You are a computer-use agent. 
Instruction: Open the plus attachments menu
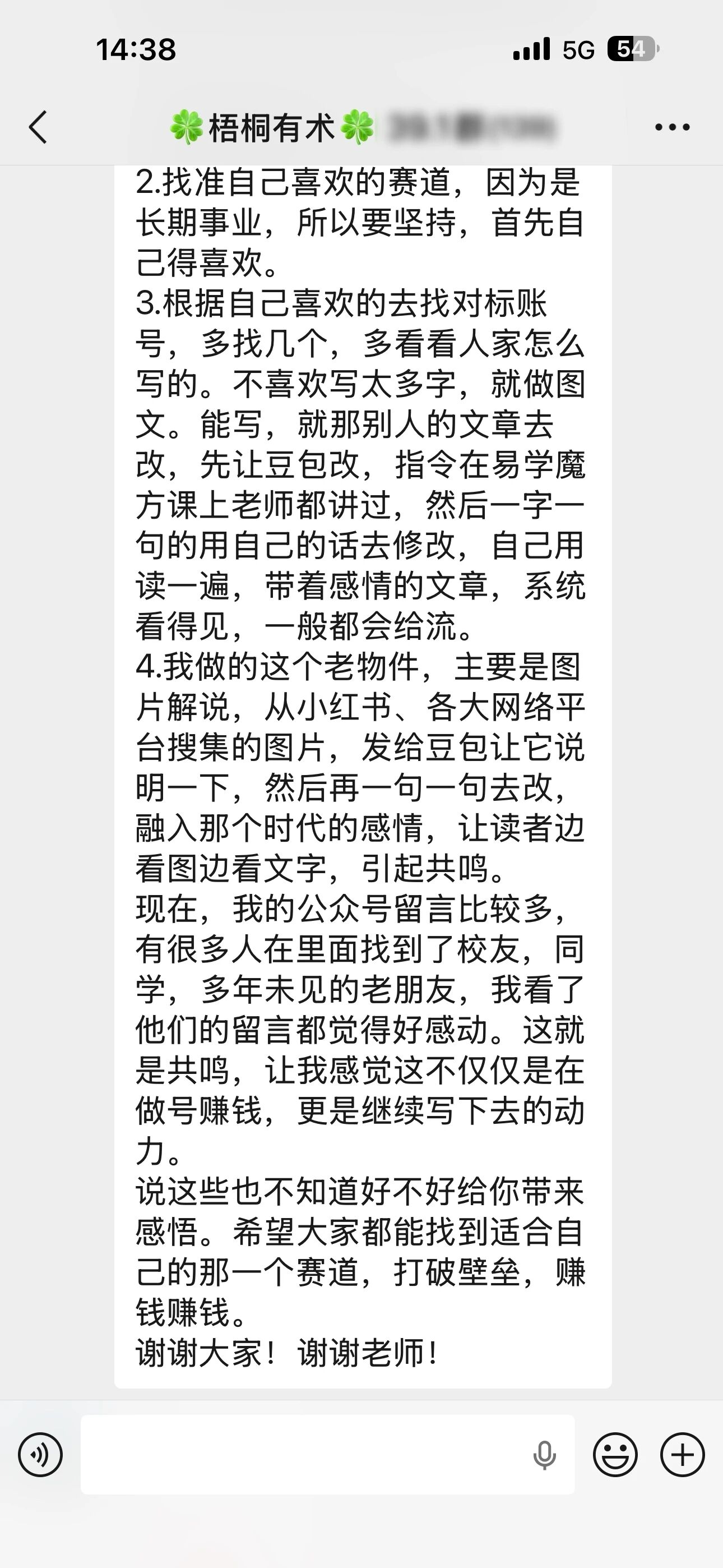tap(682, 1455)
